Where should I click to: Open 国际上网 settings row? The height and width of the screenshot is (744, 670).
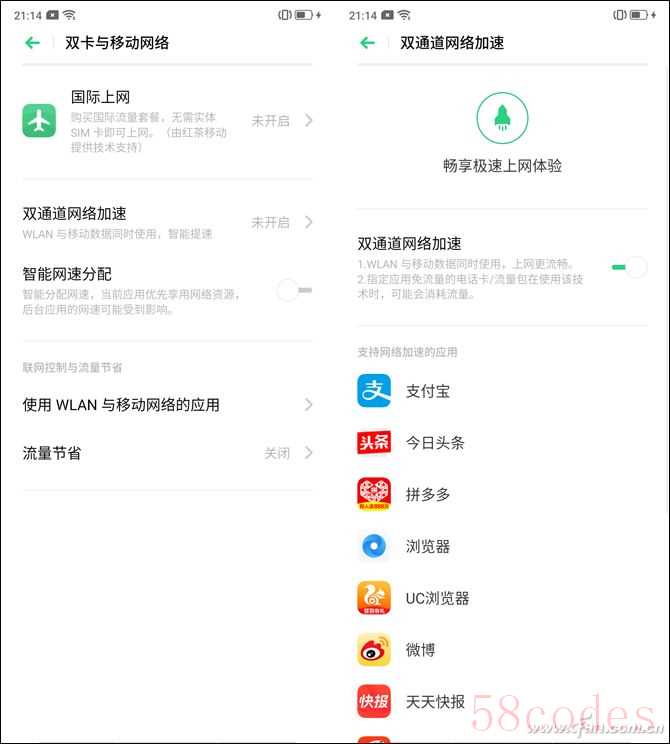(x=167, y=121)
